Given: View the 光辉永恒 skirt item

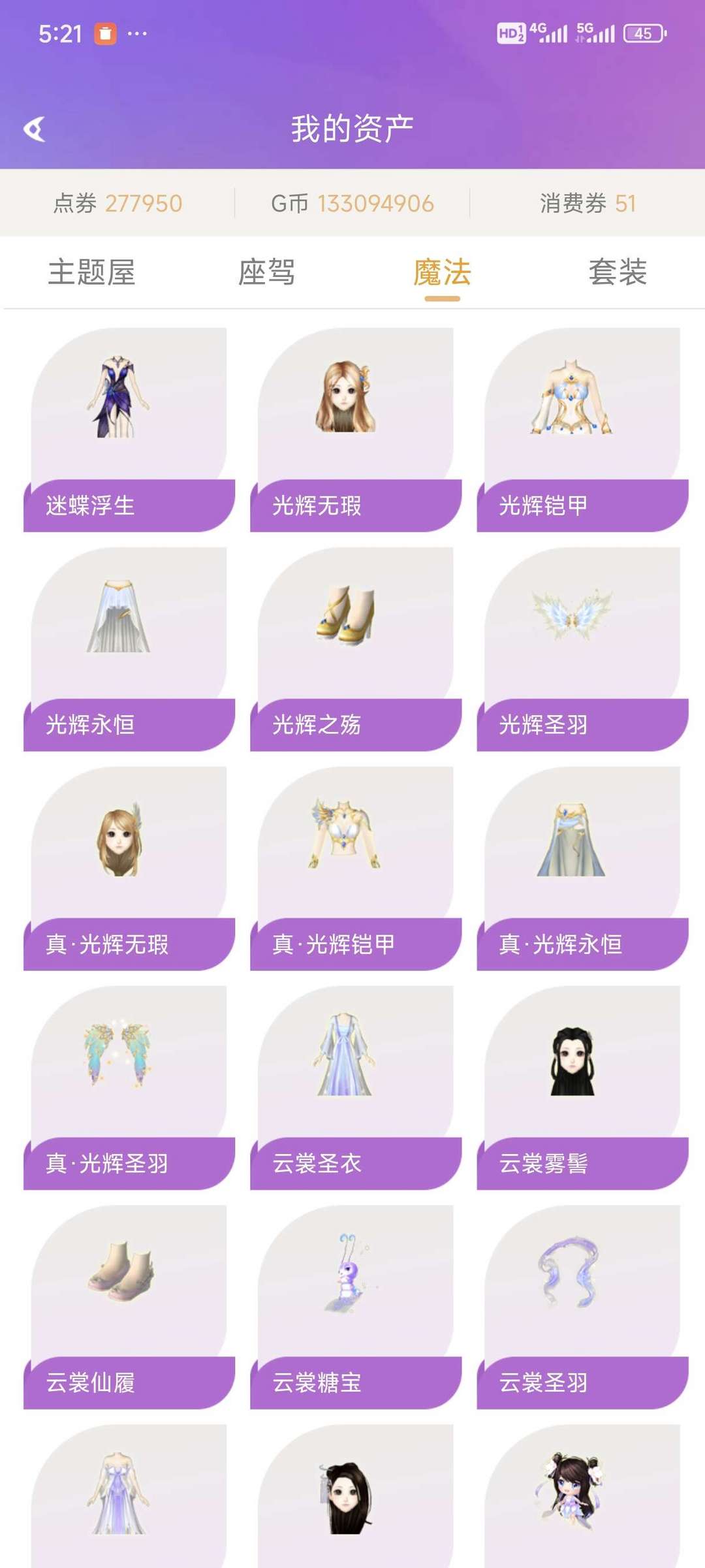Looking at the screenshot, I should coord(129,649).
